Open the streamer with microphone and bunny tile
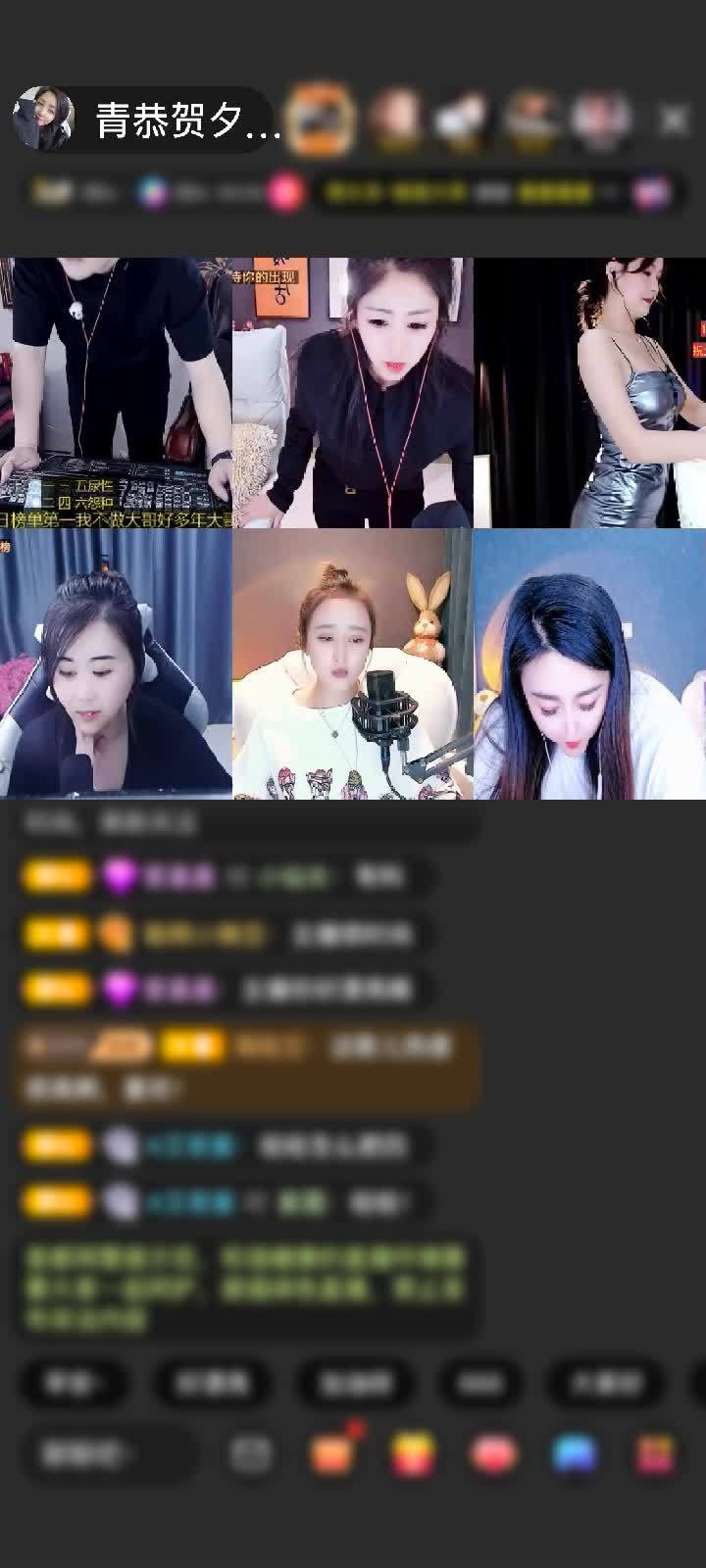The image size is (706, 1568). (353, 663)
